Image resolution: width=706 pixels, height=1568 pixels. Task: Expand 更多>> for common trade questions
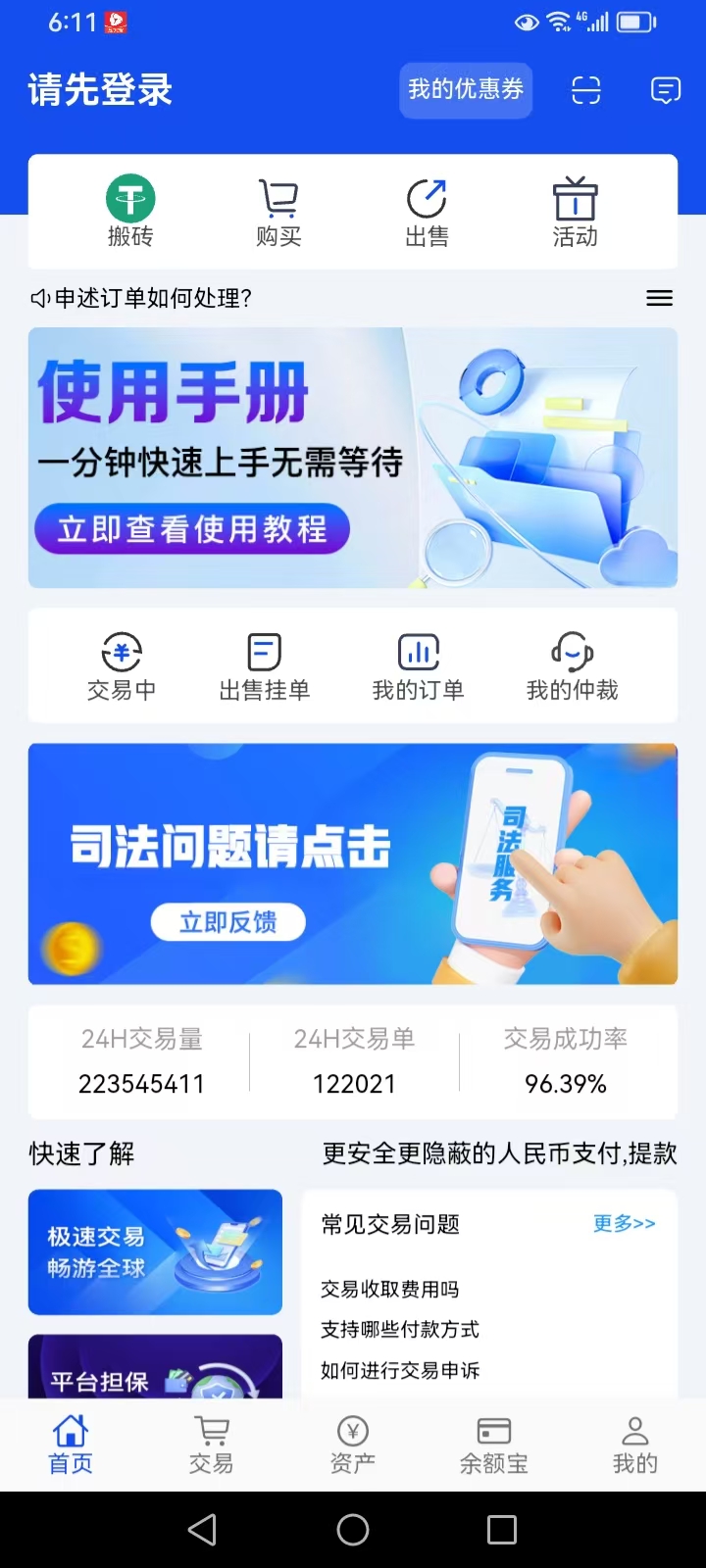[x=624, y=1223]
